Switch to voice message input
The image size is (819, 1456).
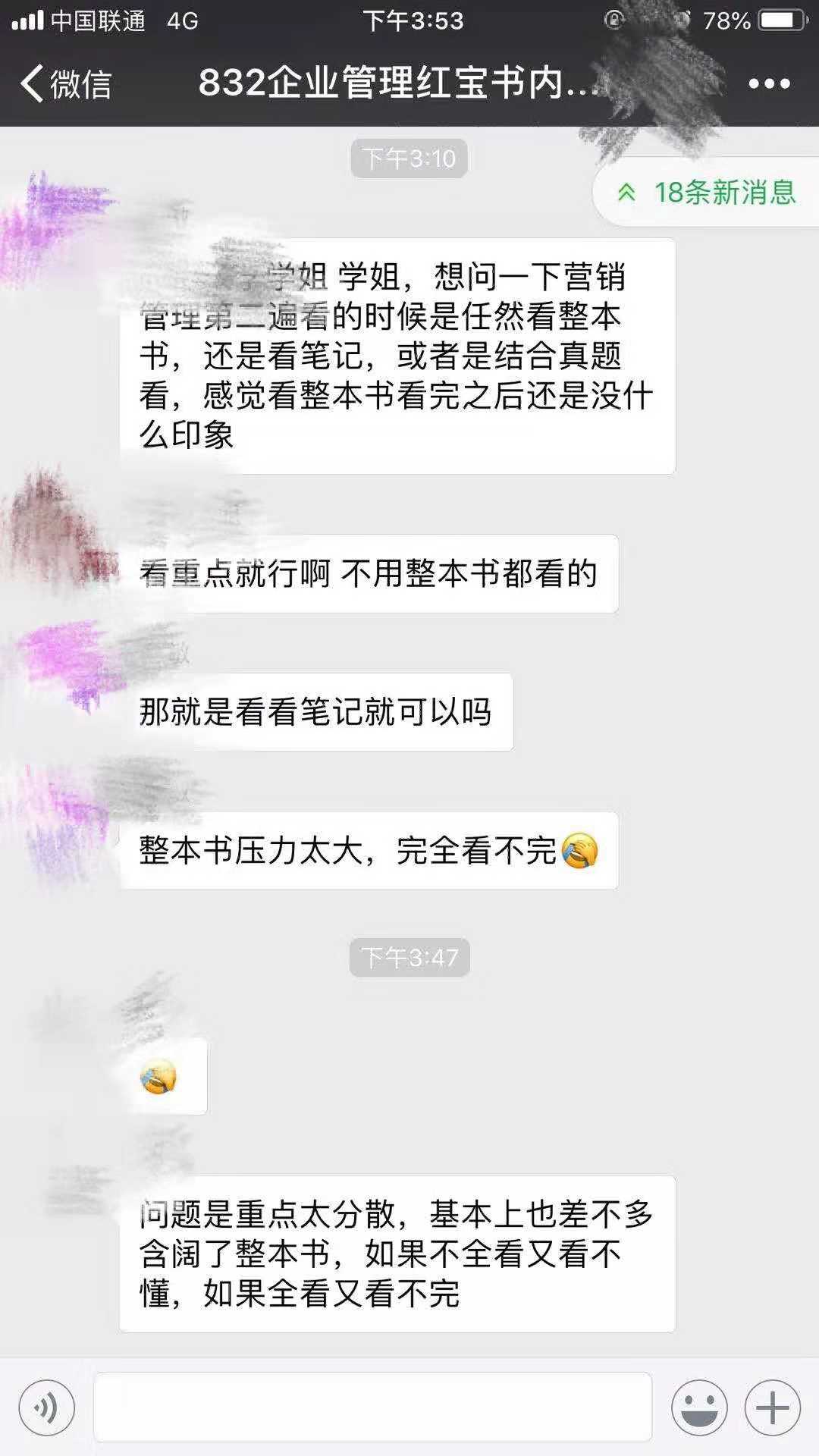[47, 1408]
